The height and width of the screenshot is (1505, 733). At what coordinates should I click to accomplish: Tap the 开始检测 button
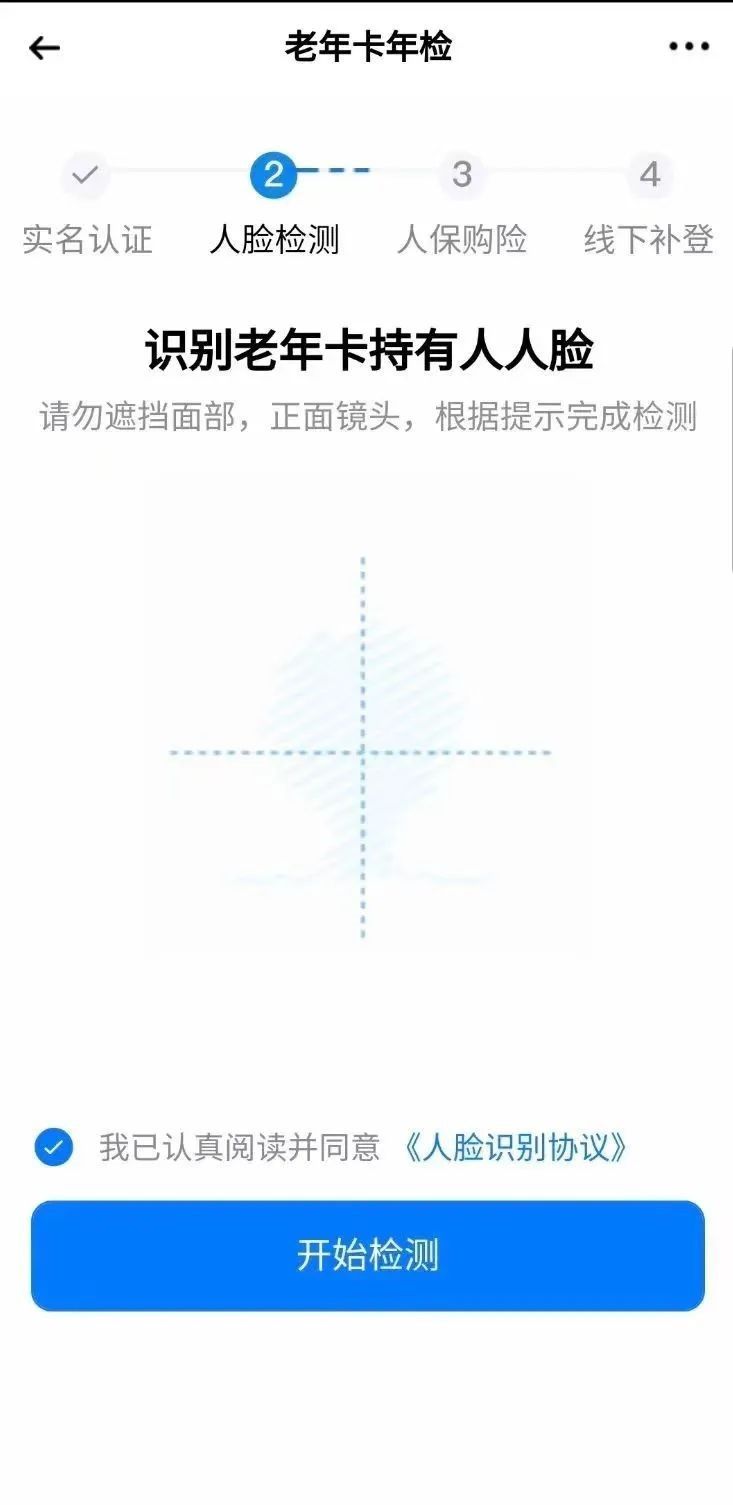[x=367, y=1255]
